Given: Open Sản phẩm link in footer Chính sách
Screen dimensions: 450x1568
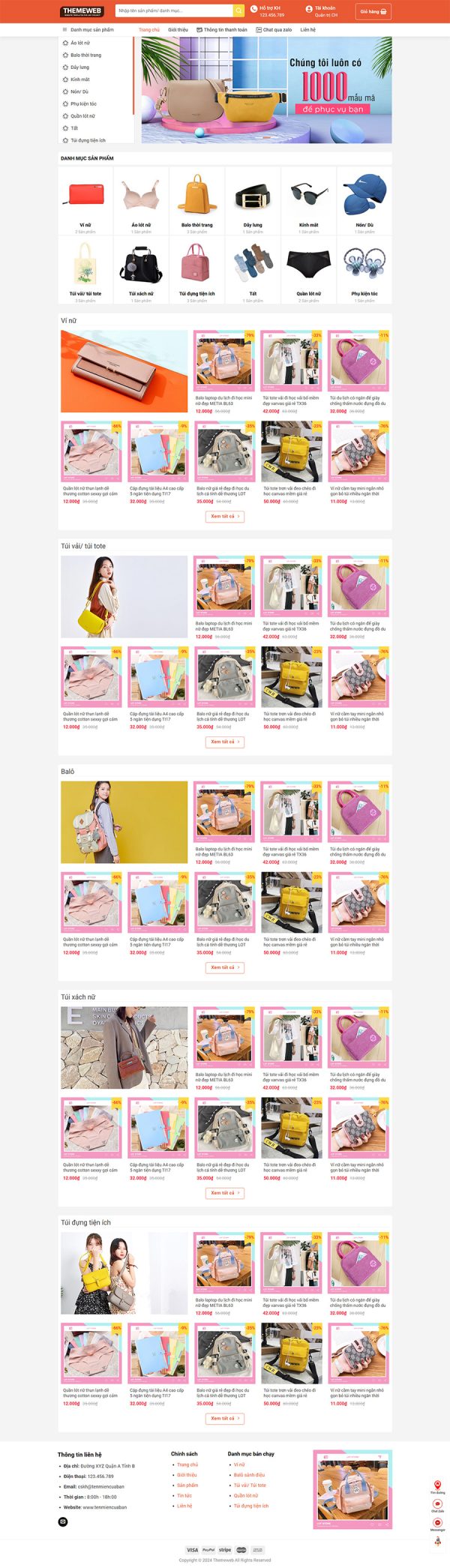Looking at the screenshot, I should pyautogui.click(x=187, y=1486).
